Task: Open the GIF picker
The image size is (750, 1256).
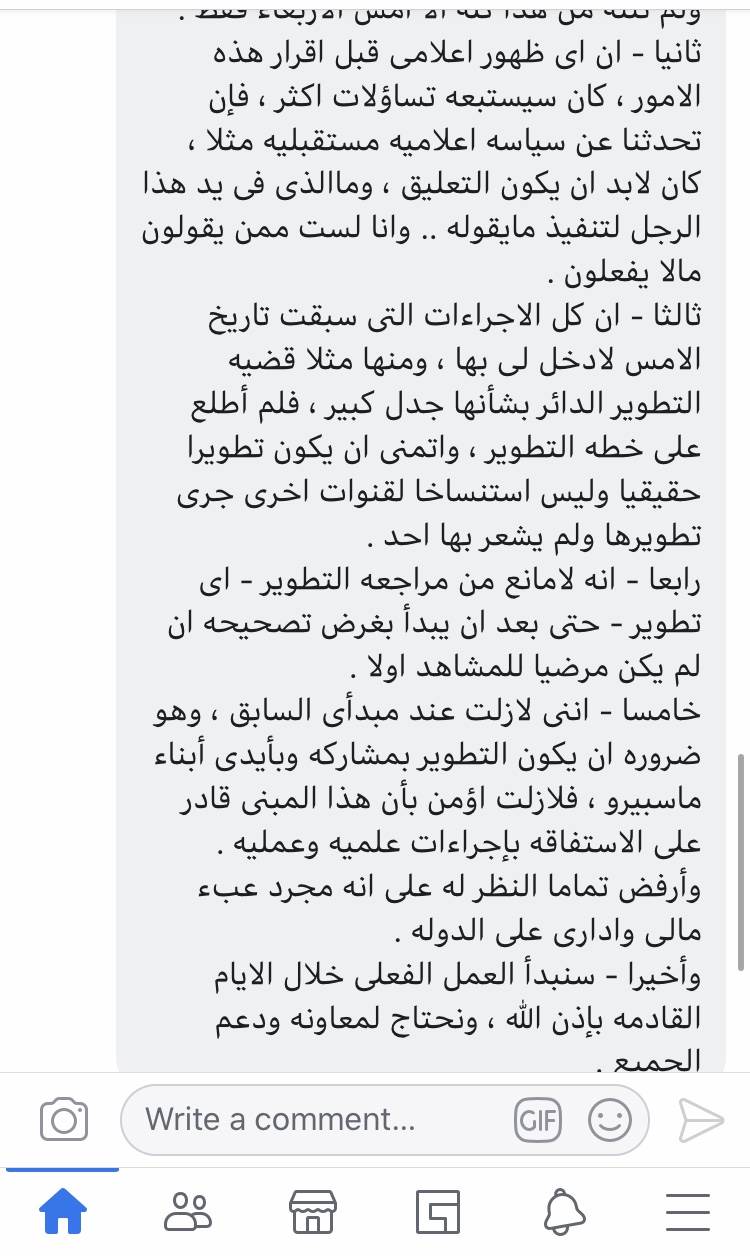Action: point(538,1119)
